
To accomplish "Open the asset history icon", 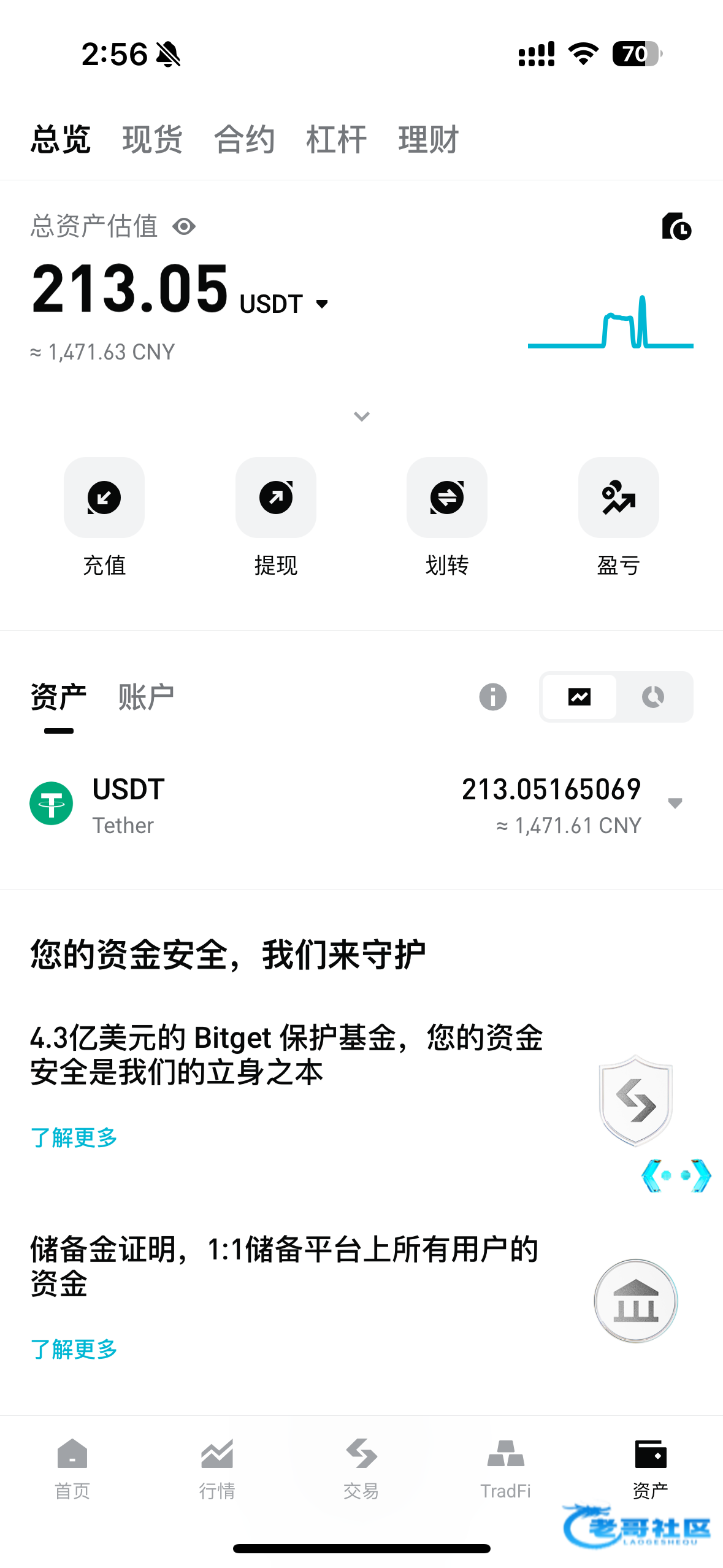I will click(x=676, y=226).
